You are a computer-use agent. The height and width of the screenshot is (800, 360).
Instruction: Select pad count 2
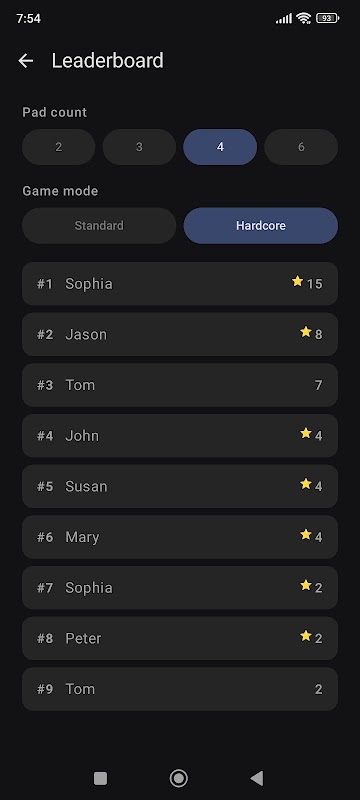(x=59, y=147)
